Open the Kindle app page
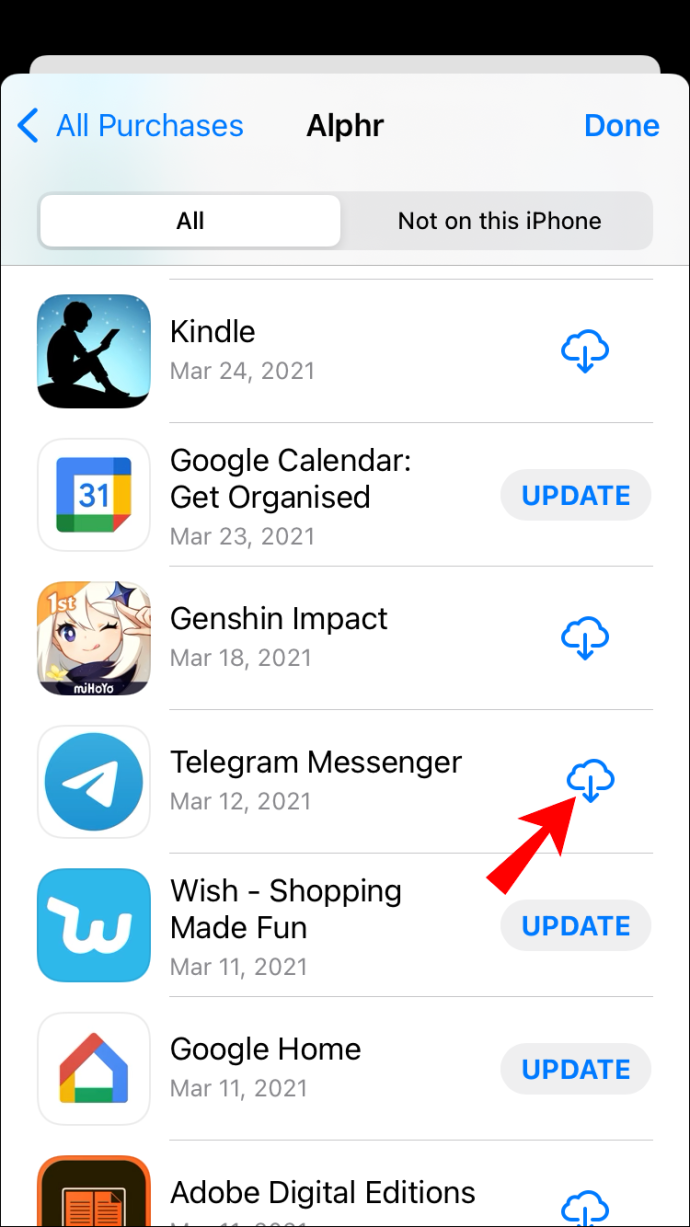 pyautogui.click(x=212, y=332)
